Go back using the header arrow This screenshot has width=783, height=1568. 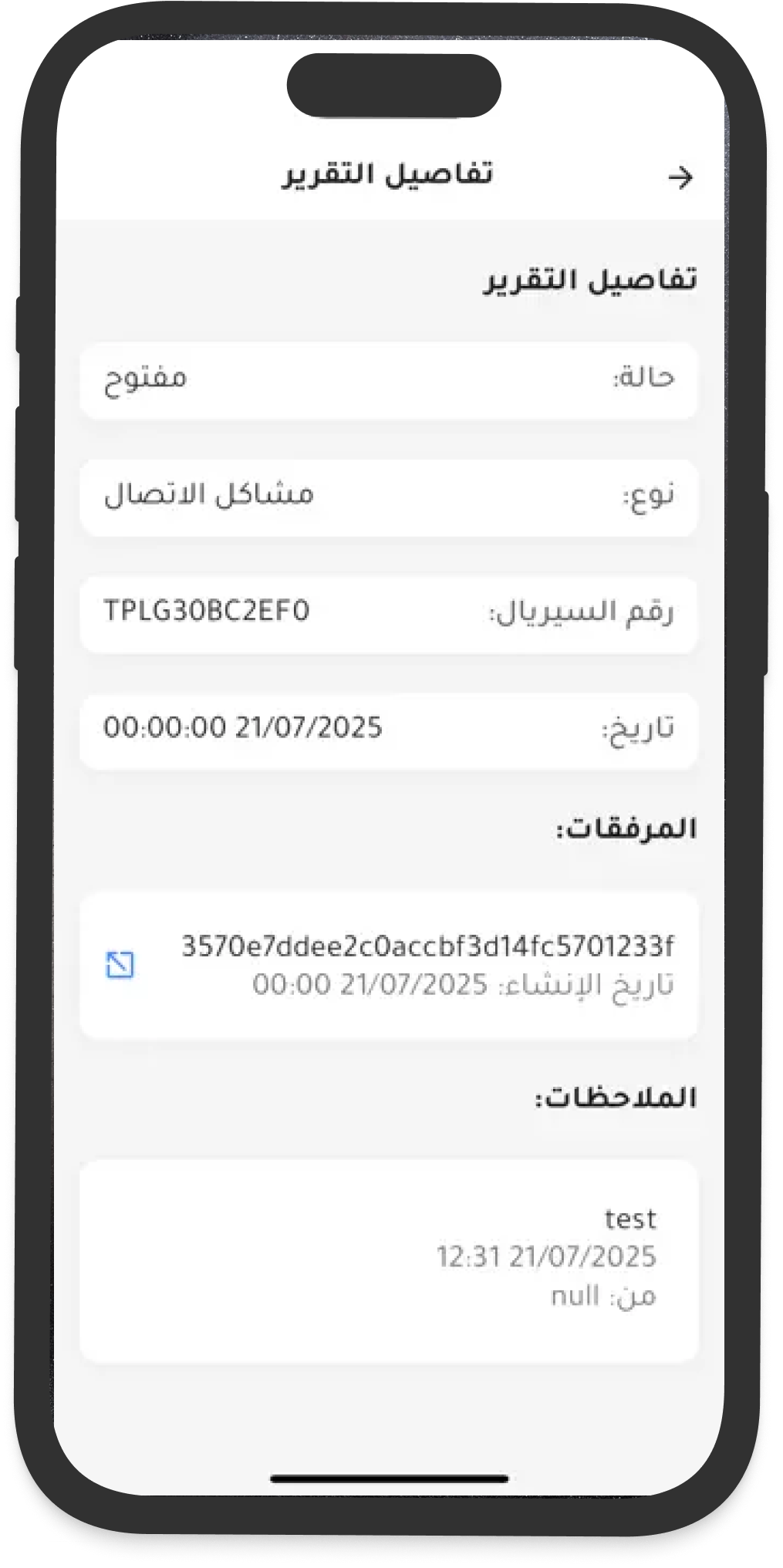(x=680, y=178)
